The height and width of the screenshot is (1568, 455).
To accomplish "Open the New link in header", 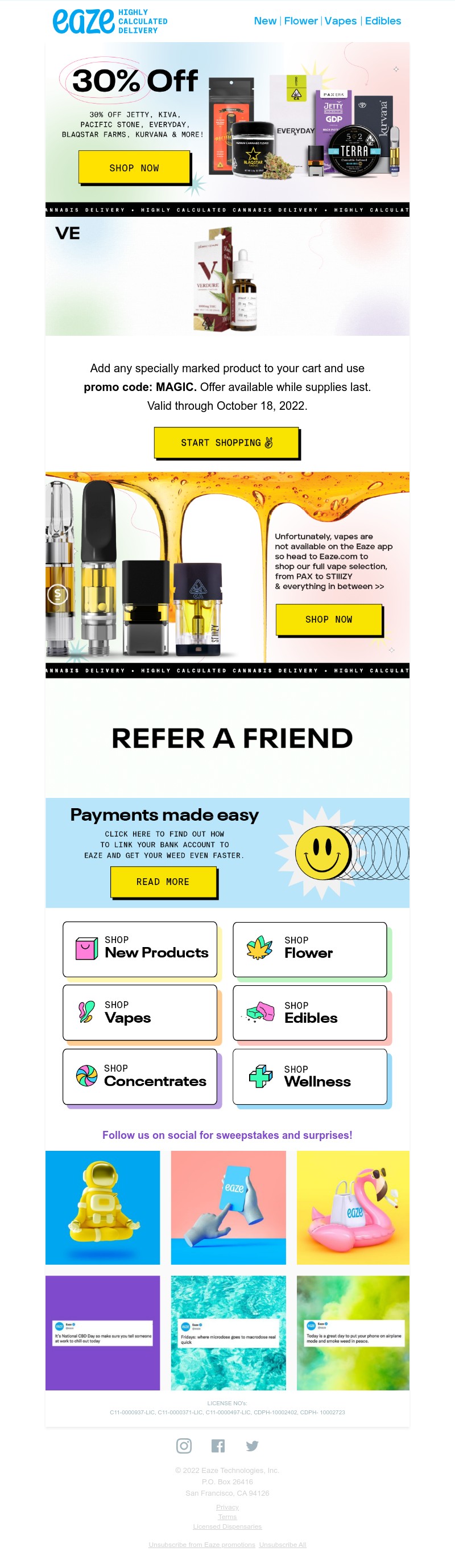I will (264, 20).
